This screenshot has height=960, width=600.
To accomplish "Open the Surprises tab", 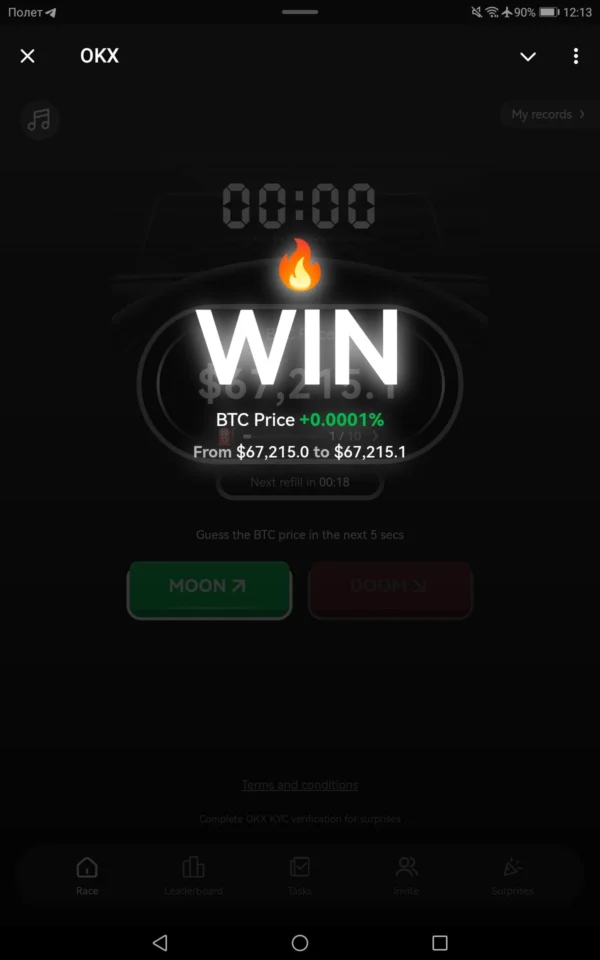I will (512, 876).
